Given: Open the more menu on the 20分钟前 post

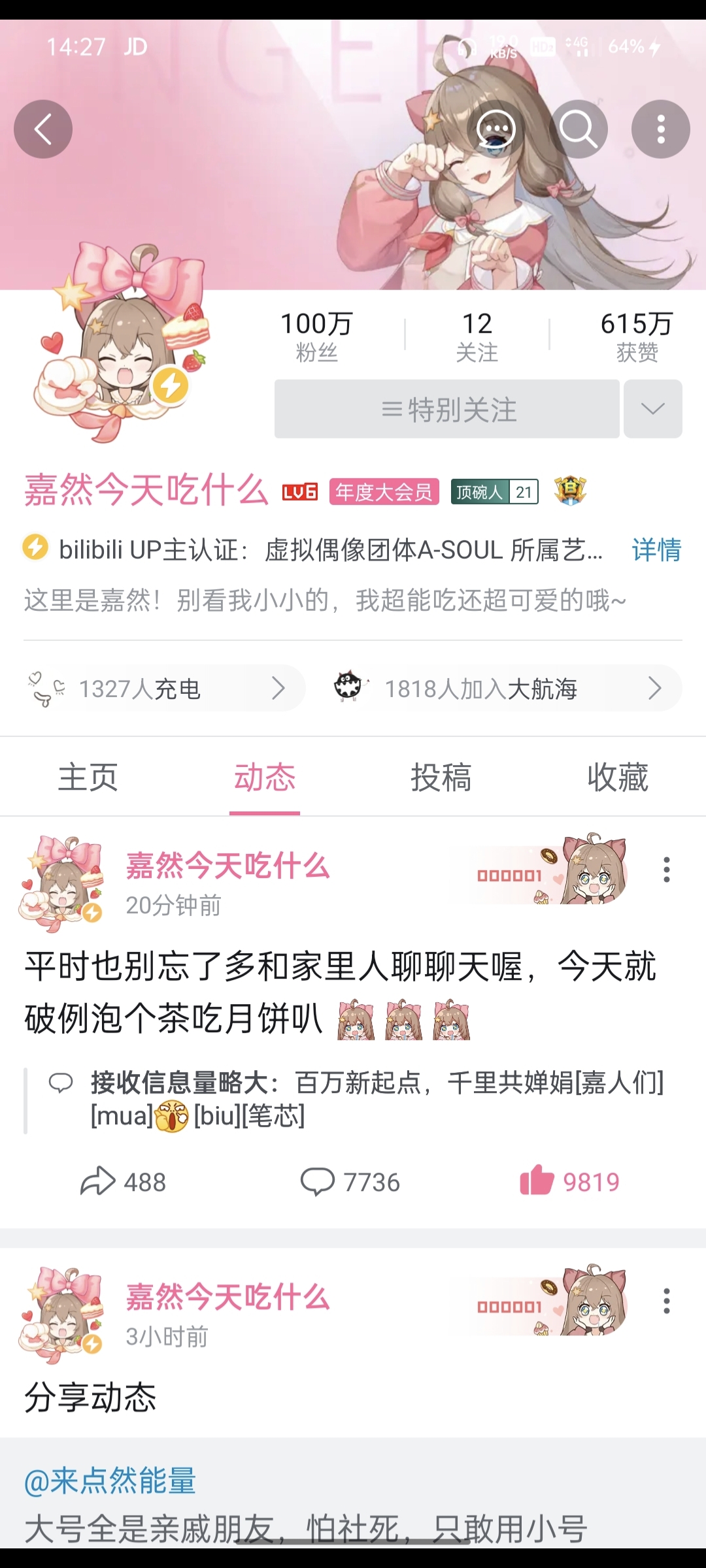Looking at the screenshot, I should point(666,870).
